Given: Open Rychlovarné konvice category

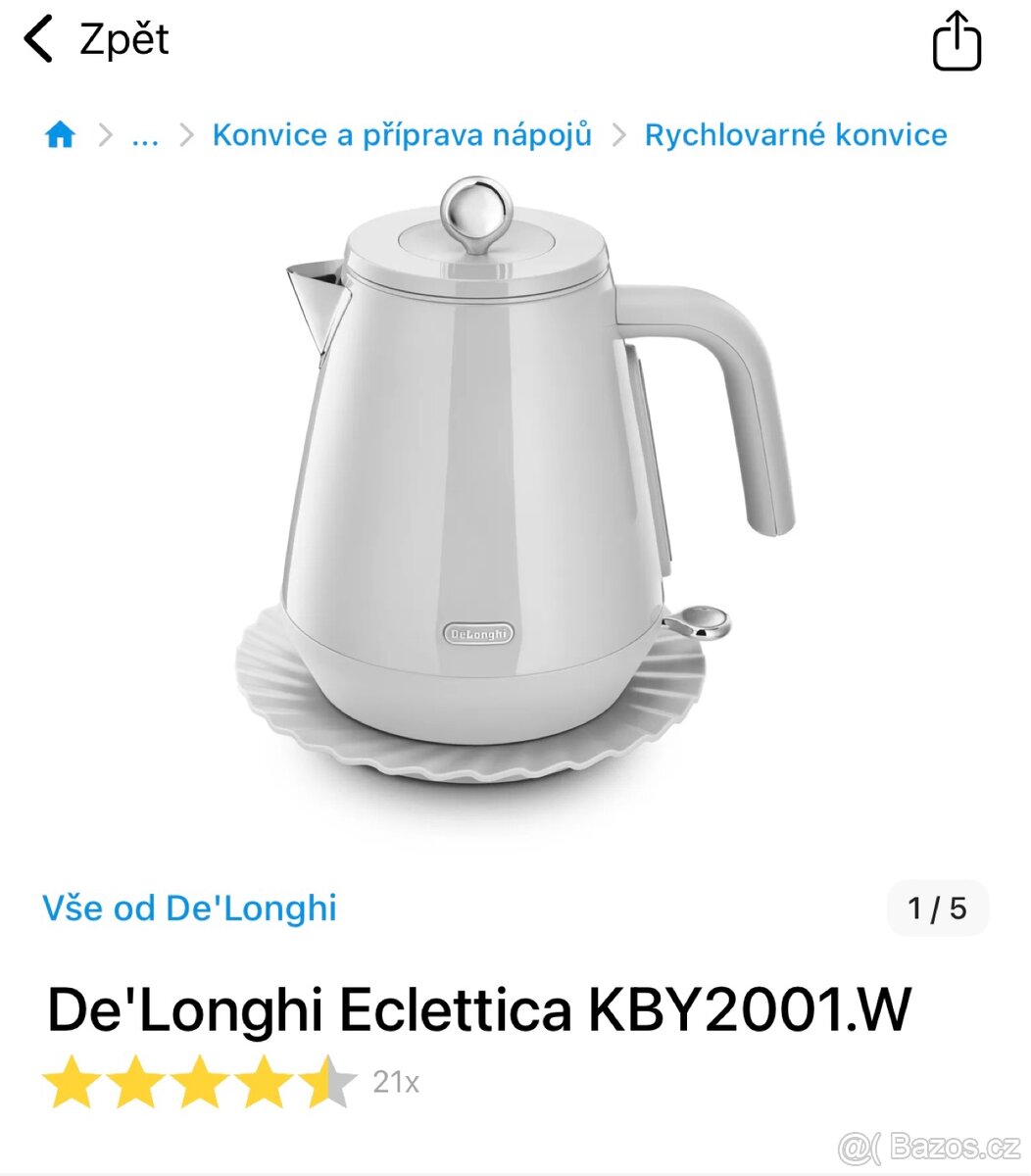Looking at the screenshot, I should tap(795, 135).
